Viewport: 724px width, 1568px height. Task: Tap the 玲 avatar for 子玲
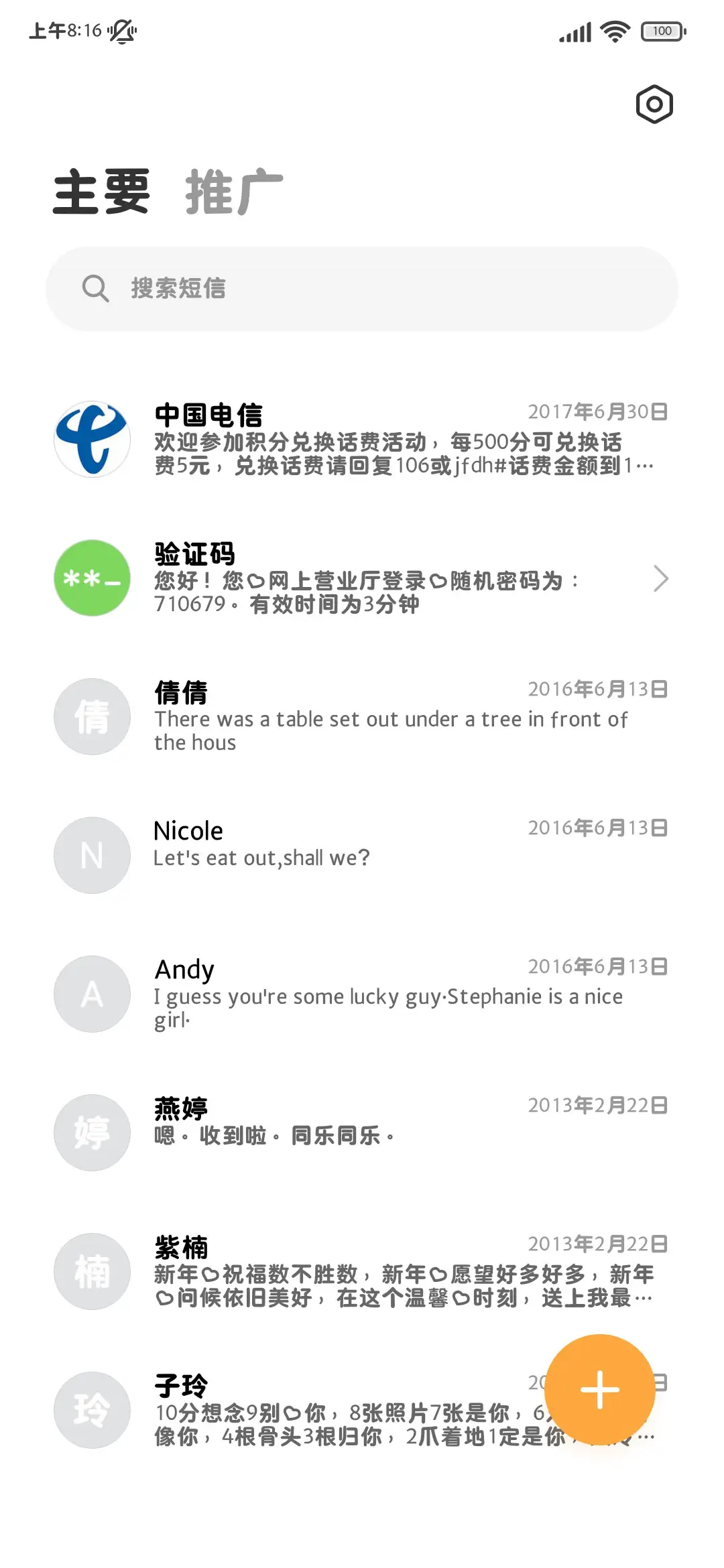click(92, 1411)
